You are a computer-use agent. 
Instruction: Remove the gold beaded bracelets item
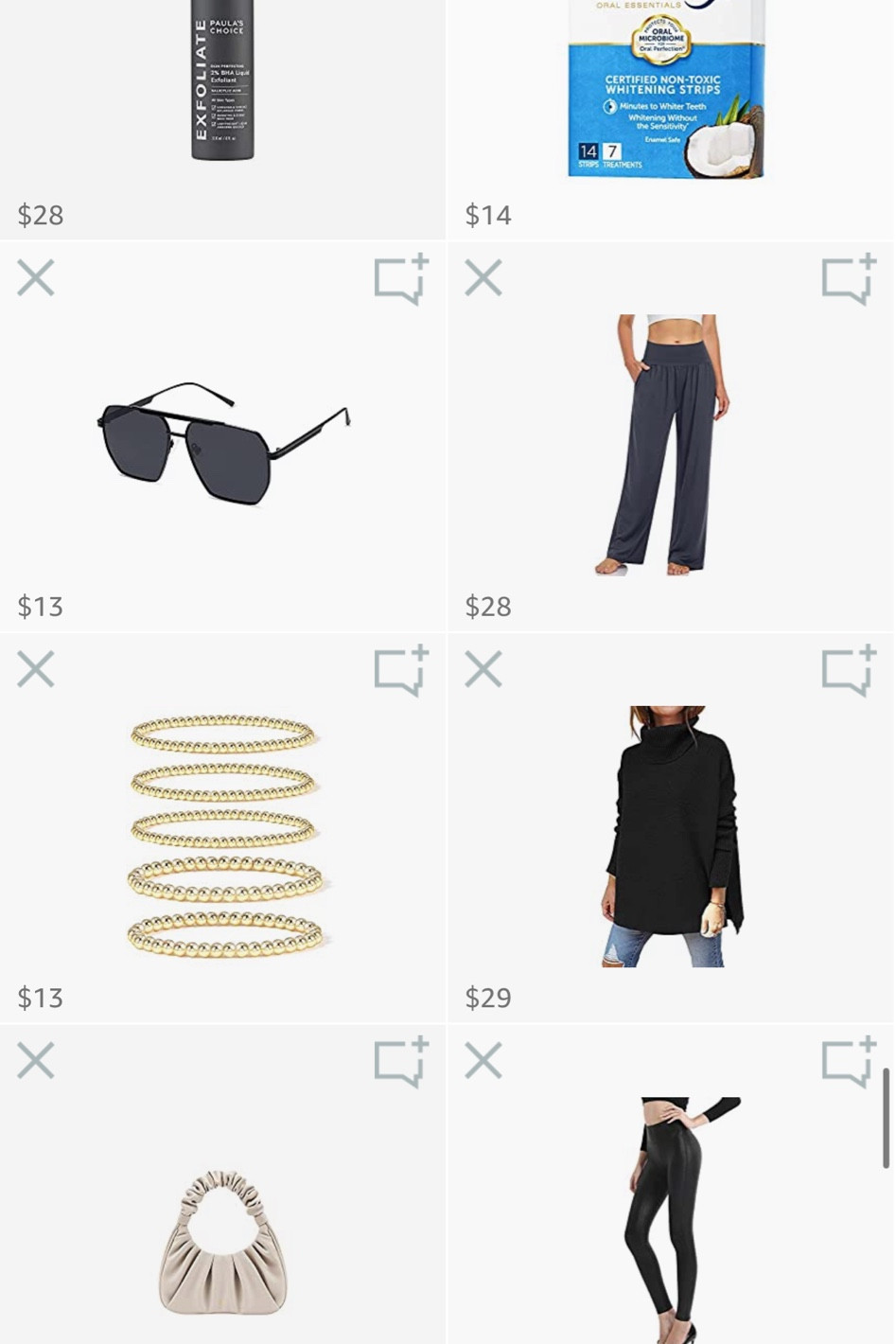pos(36,669)
